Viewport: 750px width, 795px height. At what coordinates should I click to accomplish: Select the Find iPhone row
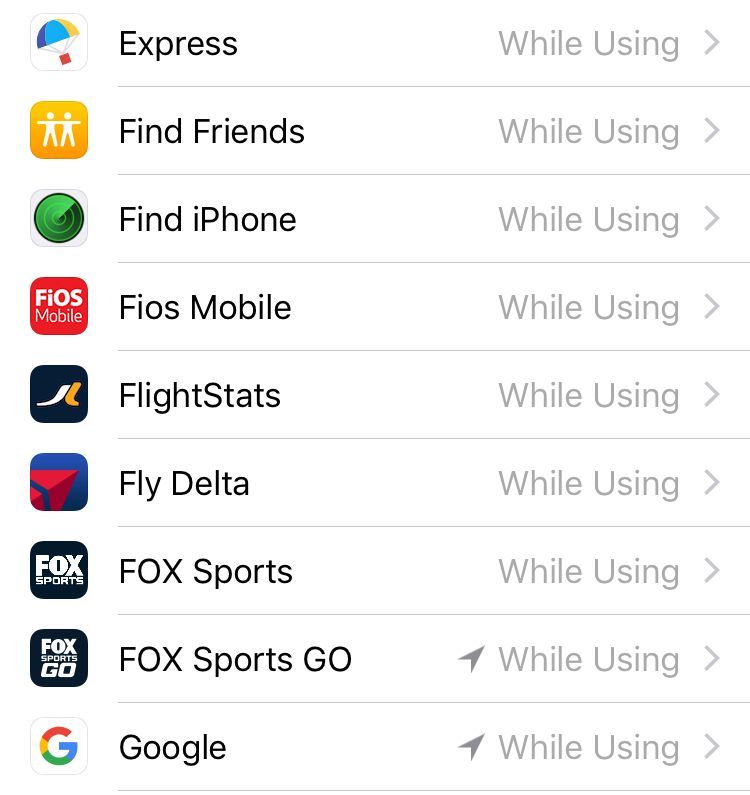pos(375,219)
